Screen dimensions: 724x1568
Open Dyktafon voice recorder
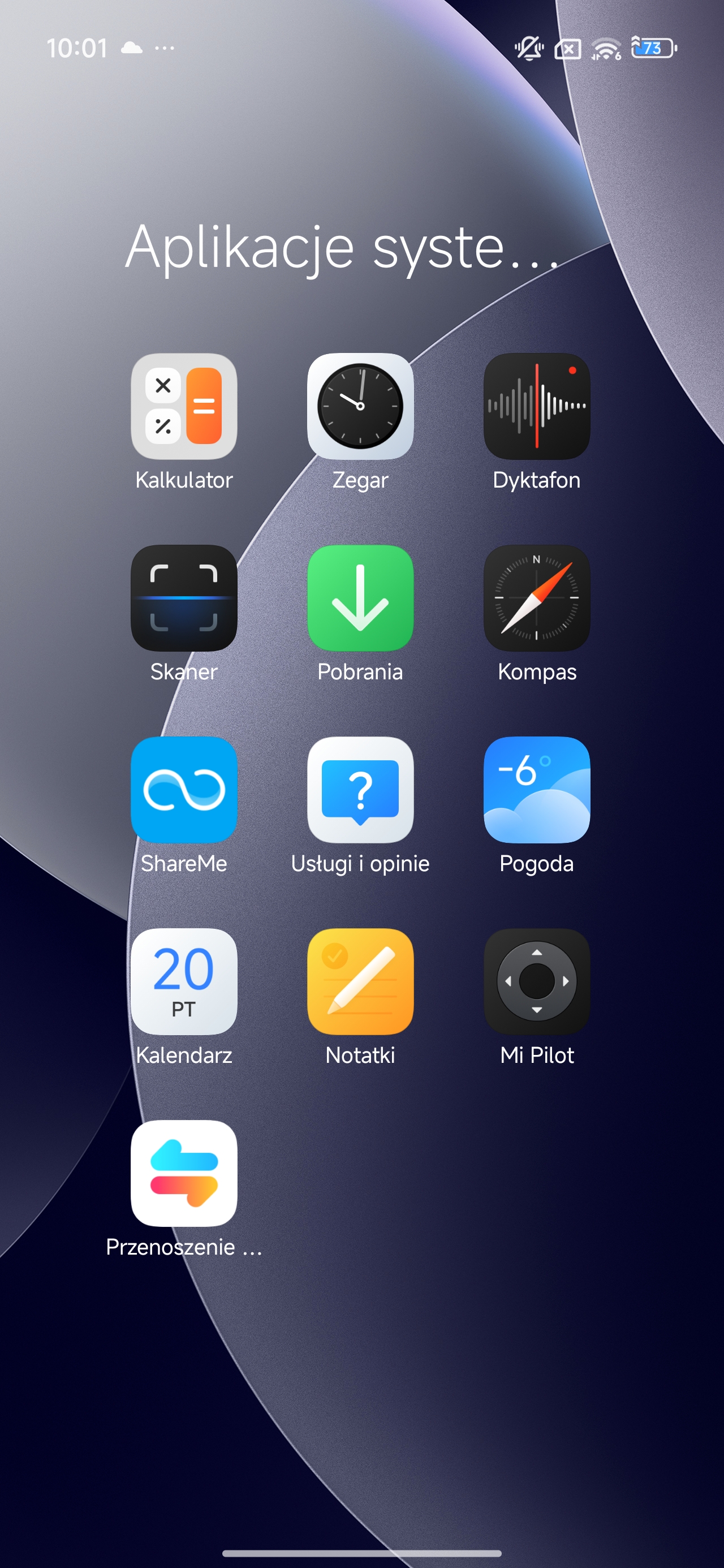[536, 406]
